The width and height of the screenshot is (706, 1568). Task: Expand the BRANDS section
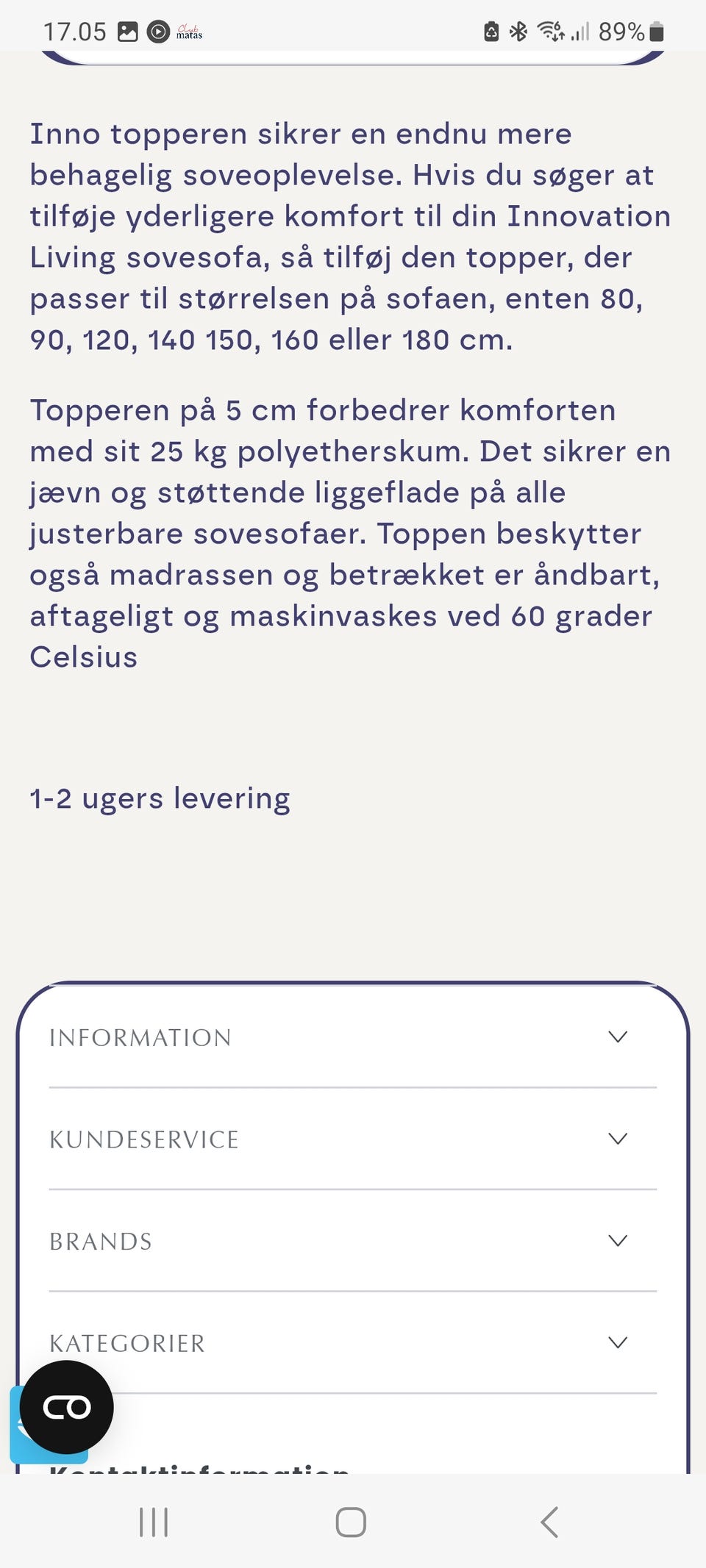pyautogui.click(x=352, y=1241)
